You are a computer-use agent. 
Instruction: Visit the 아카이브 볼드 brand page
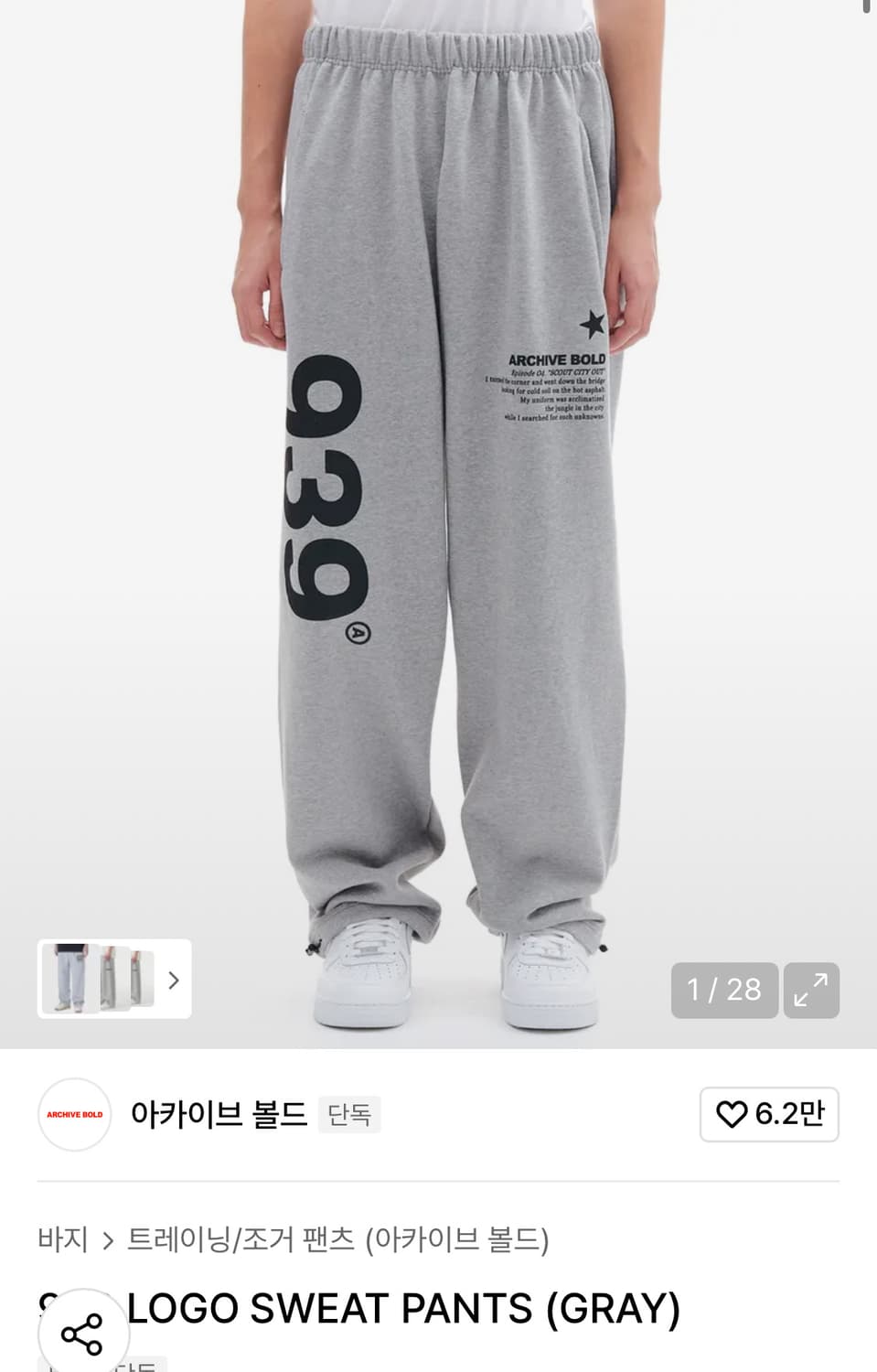219,1114
